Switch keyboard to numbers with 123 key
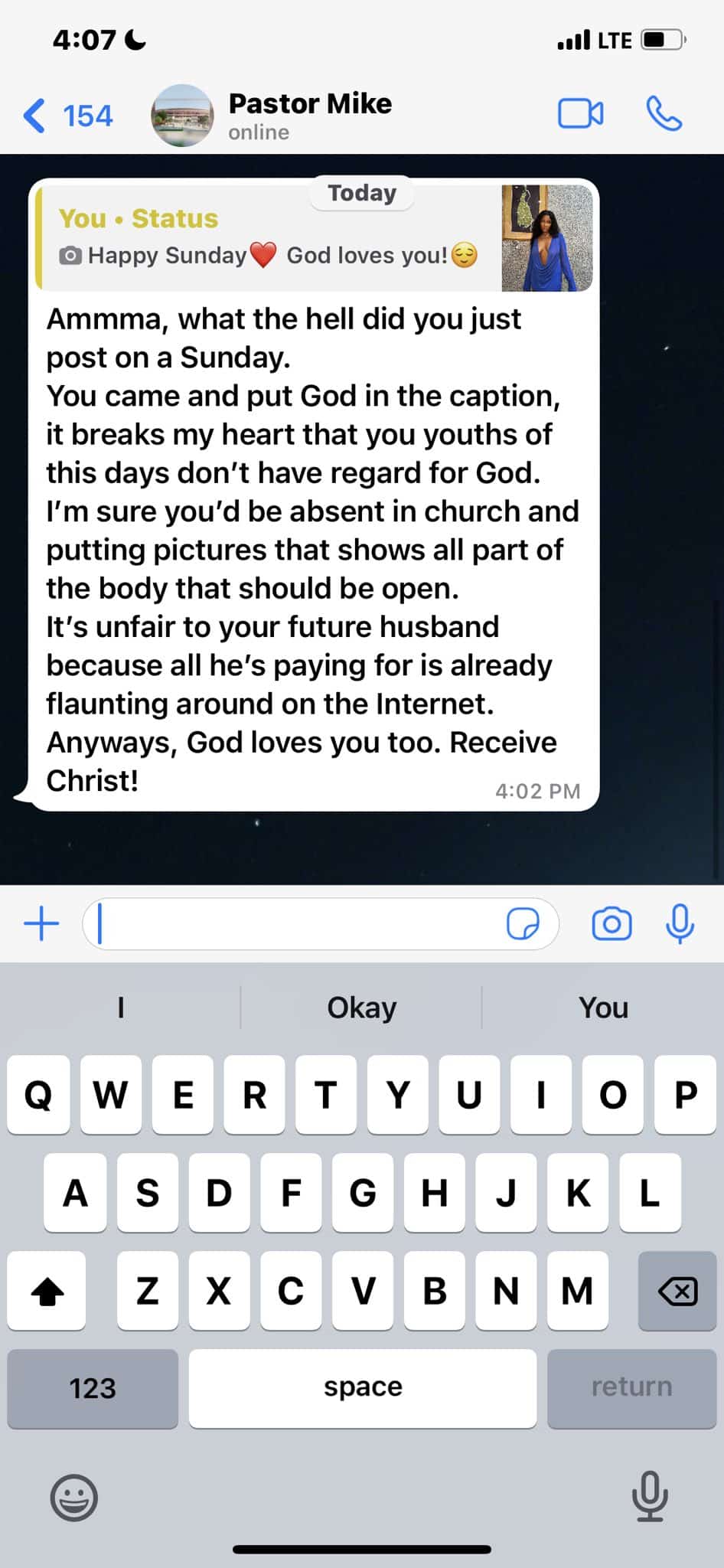The height and width of the screenshot is (1568, 724). 93,1388
